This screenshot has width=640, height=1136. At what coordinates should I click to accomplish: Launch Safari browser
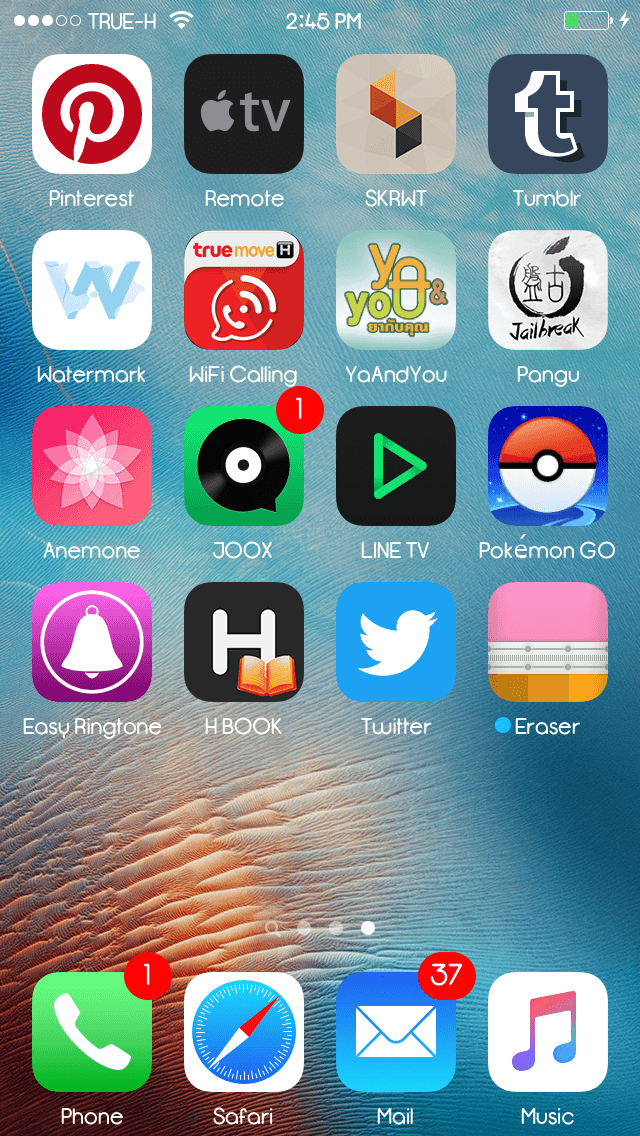[244, 1032]
